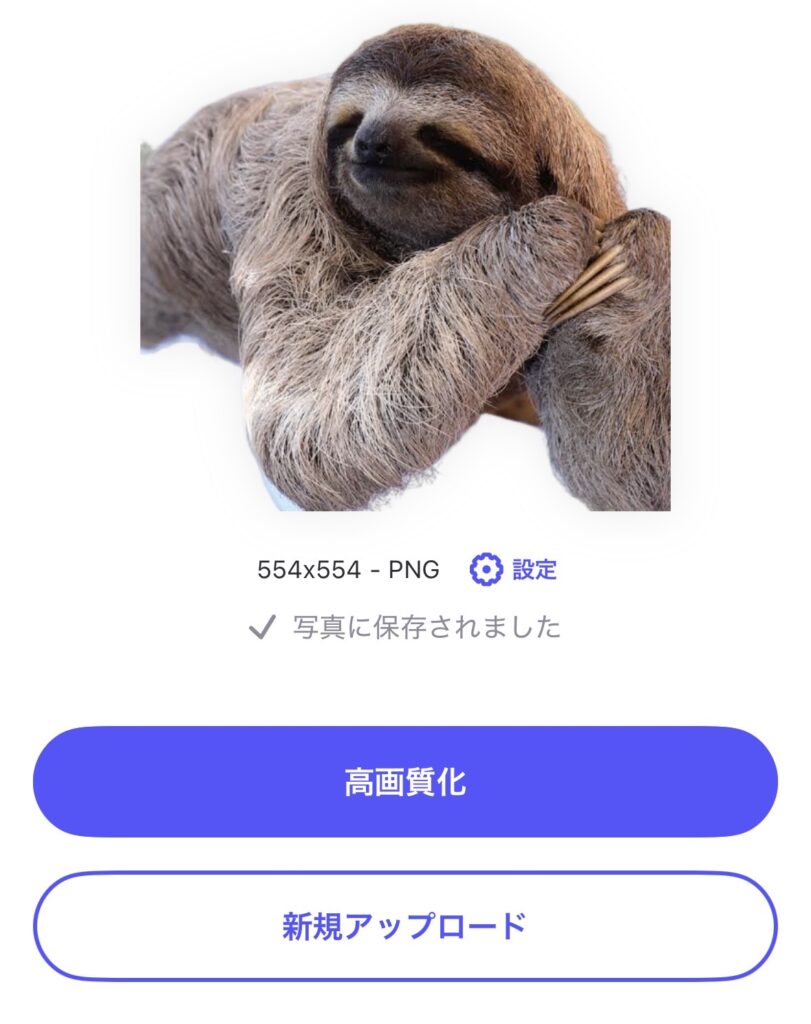Tap the 高画質化 button
This screenshot has width=811, height=1024.
[405, 782]
